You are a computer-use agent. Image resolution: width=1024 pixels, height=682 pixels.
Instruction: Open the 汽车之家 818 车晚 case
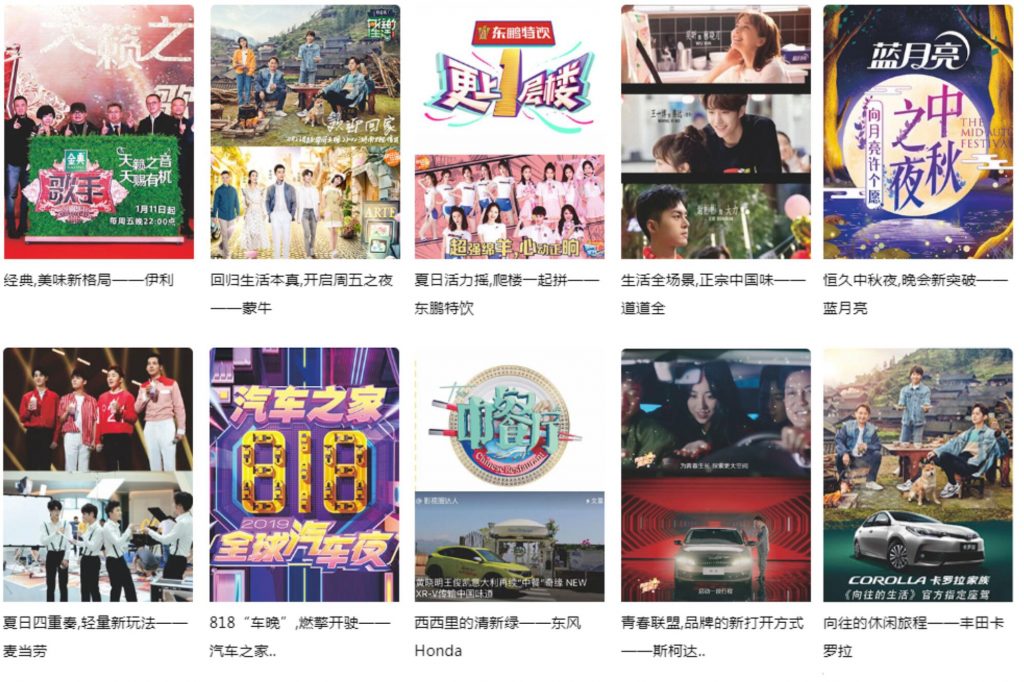(x=304, y=475)
